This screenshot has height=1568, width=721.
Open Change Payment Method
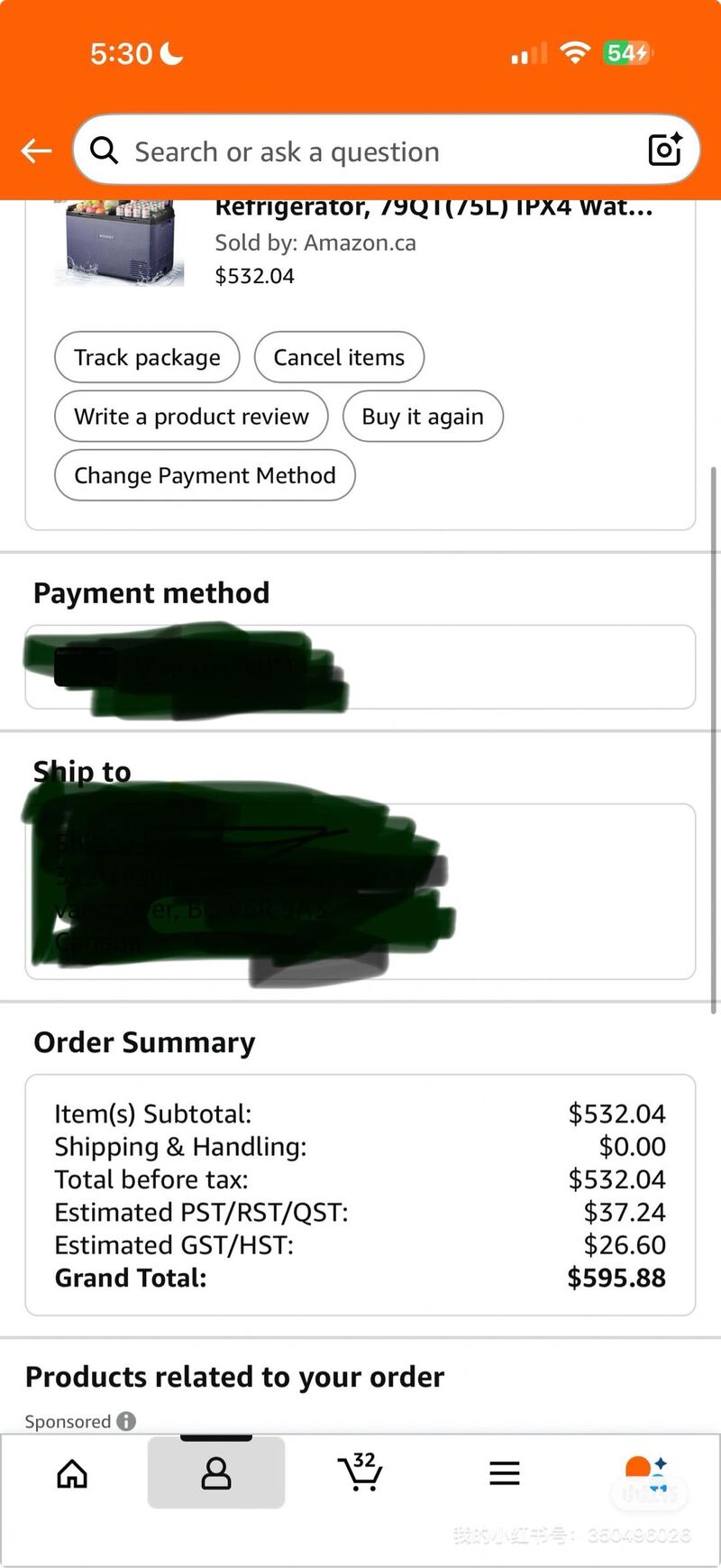click(x=205, y=475)
